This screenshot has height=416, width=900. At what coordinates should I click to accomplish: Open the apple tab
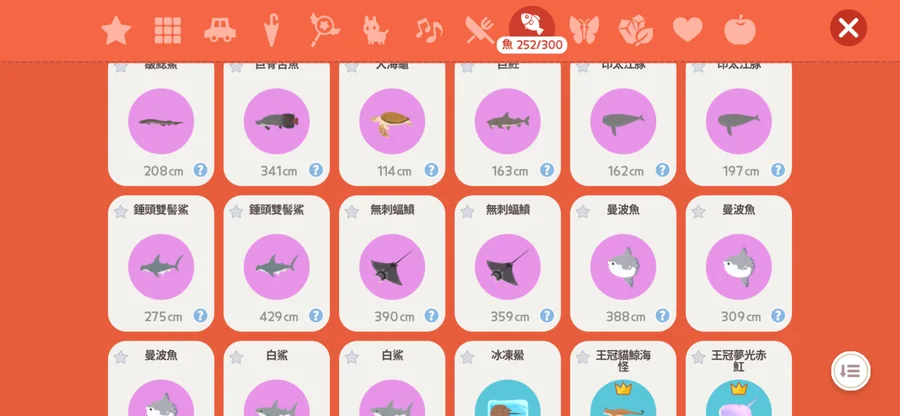[740, 30]
